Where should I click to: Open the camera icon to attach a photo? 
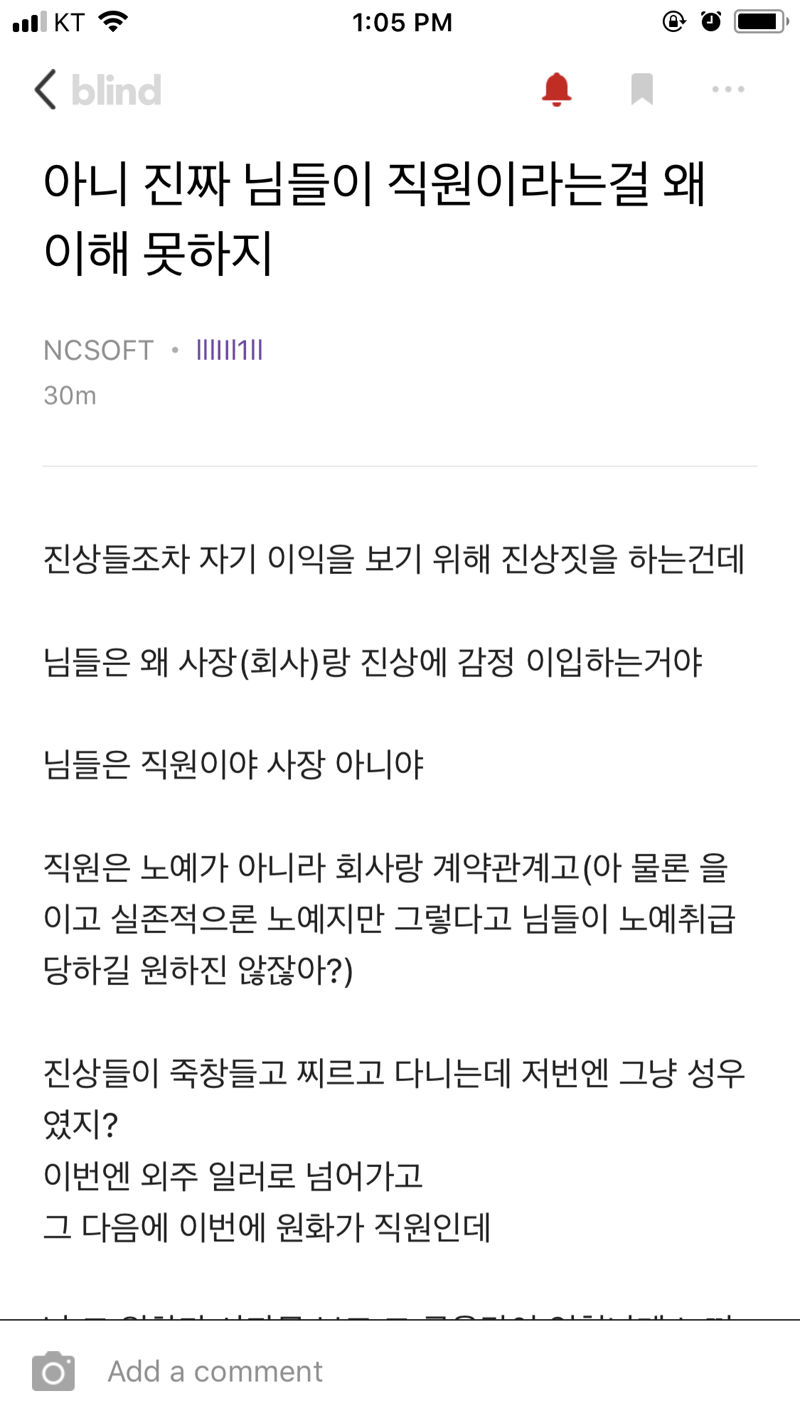[53, 1371]
